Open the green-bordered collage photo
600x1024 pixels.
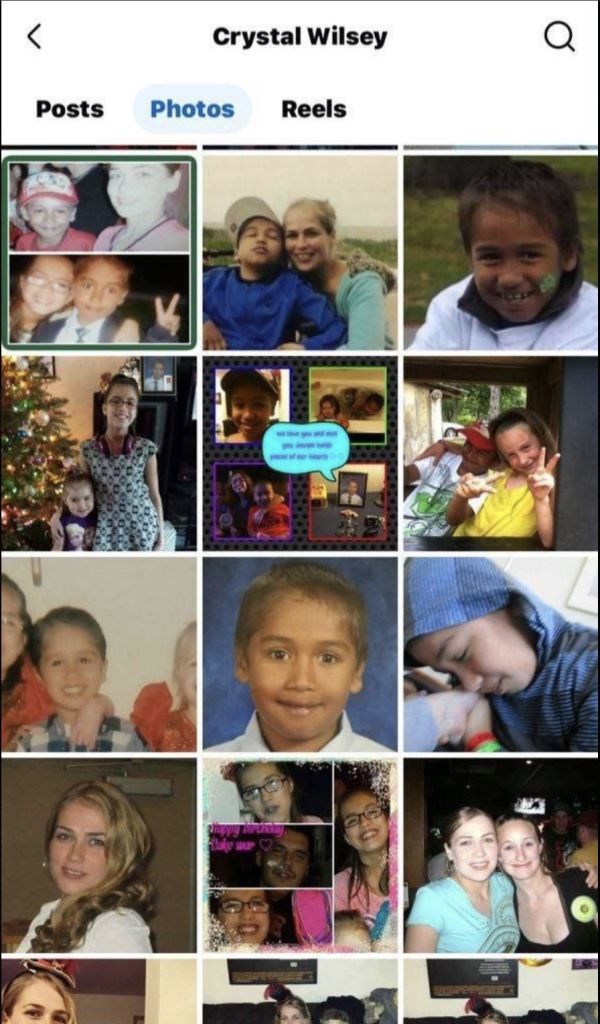[x=99, y=253]
